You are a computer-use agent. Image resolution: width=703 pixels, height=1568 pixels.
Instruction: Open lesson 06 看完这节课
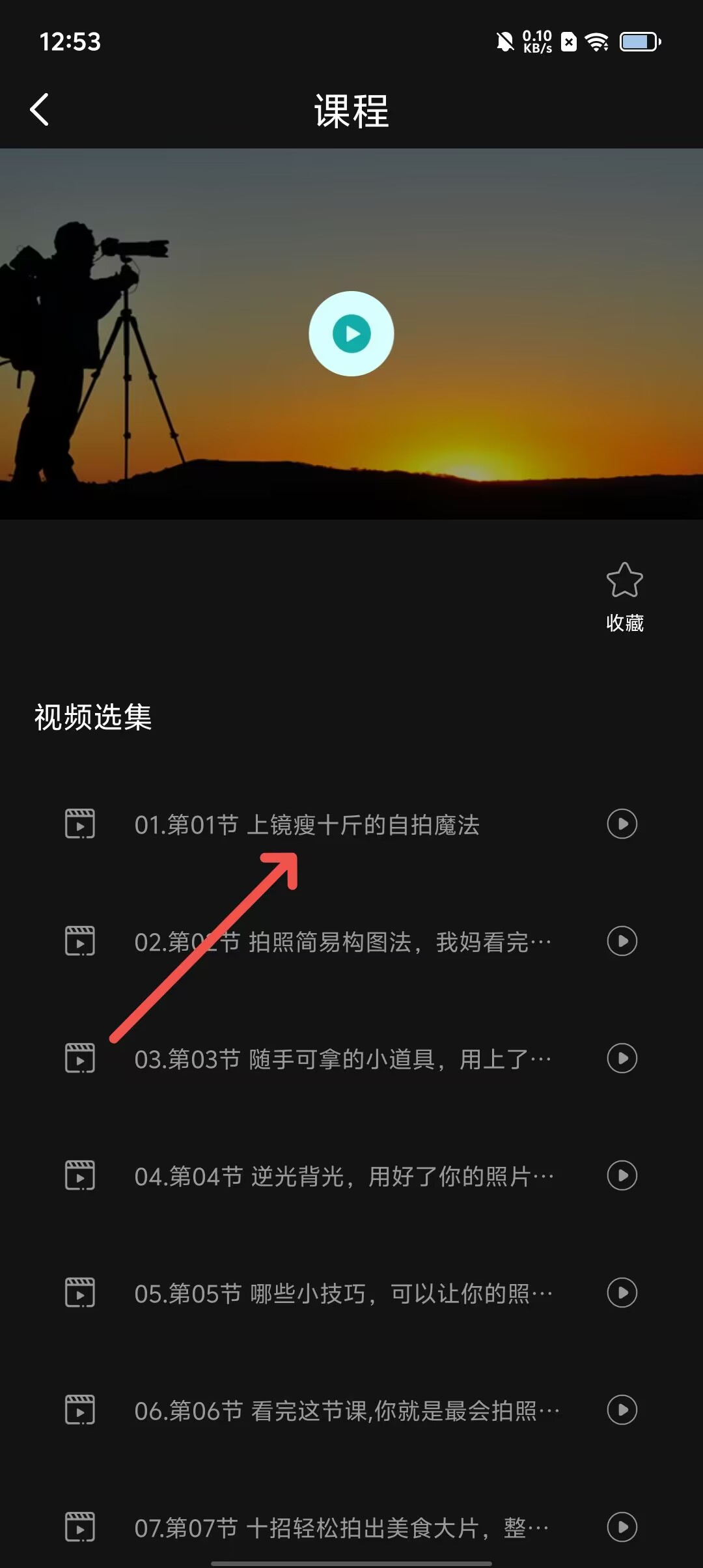point(346,1411)
